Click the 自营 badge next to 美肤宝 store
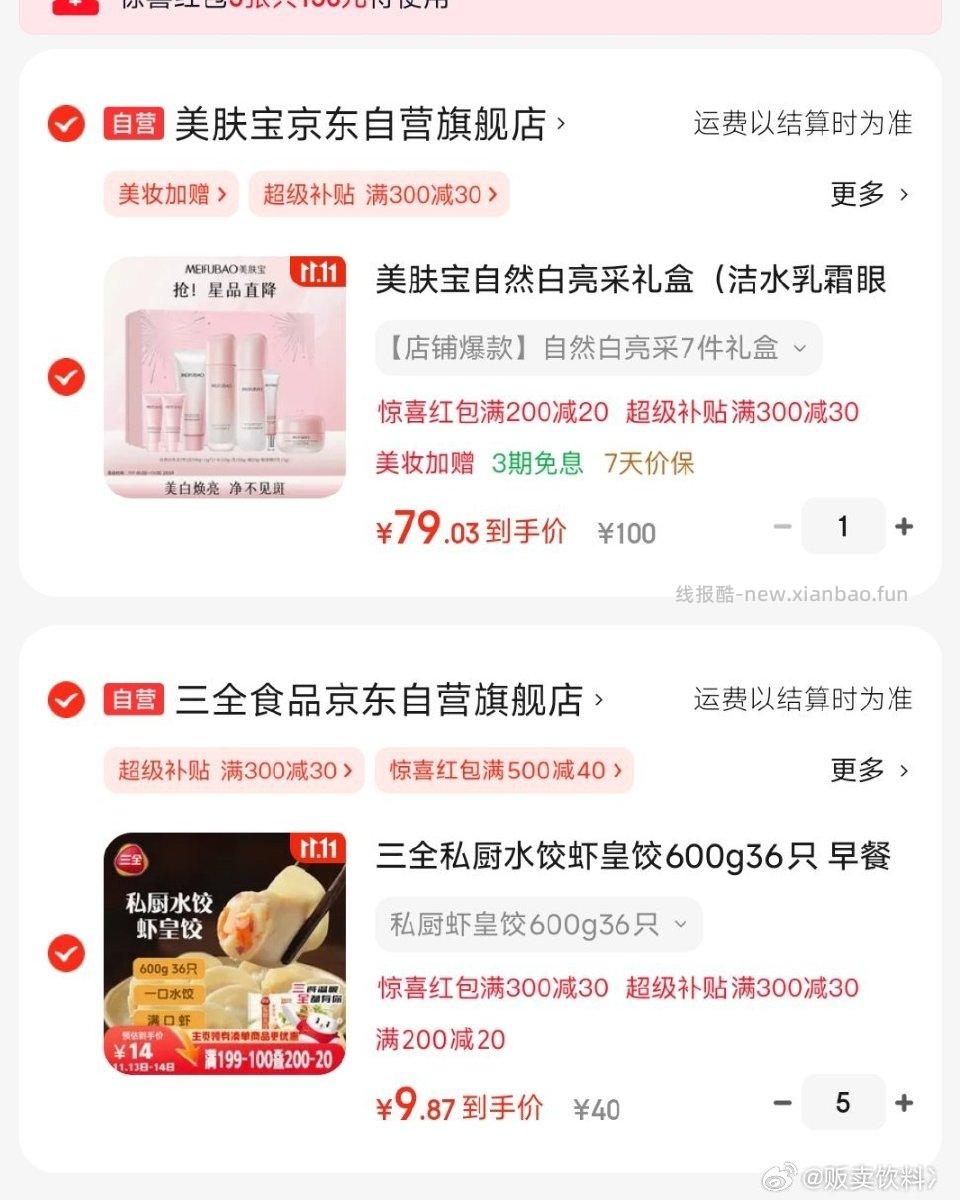This screenshot has height=1200, width=960. click(x=133, y=124)
